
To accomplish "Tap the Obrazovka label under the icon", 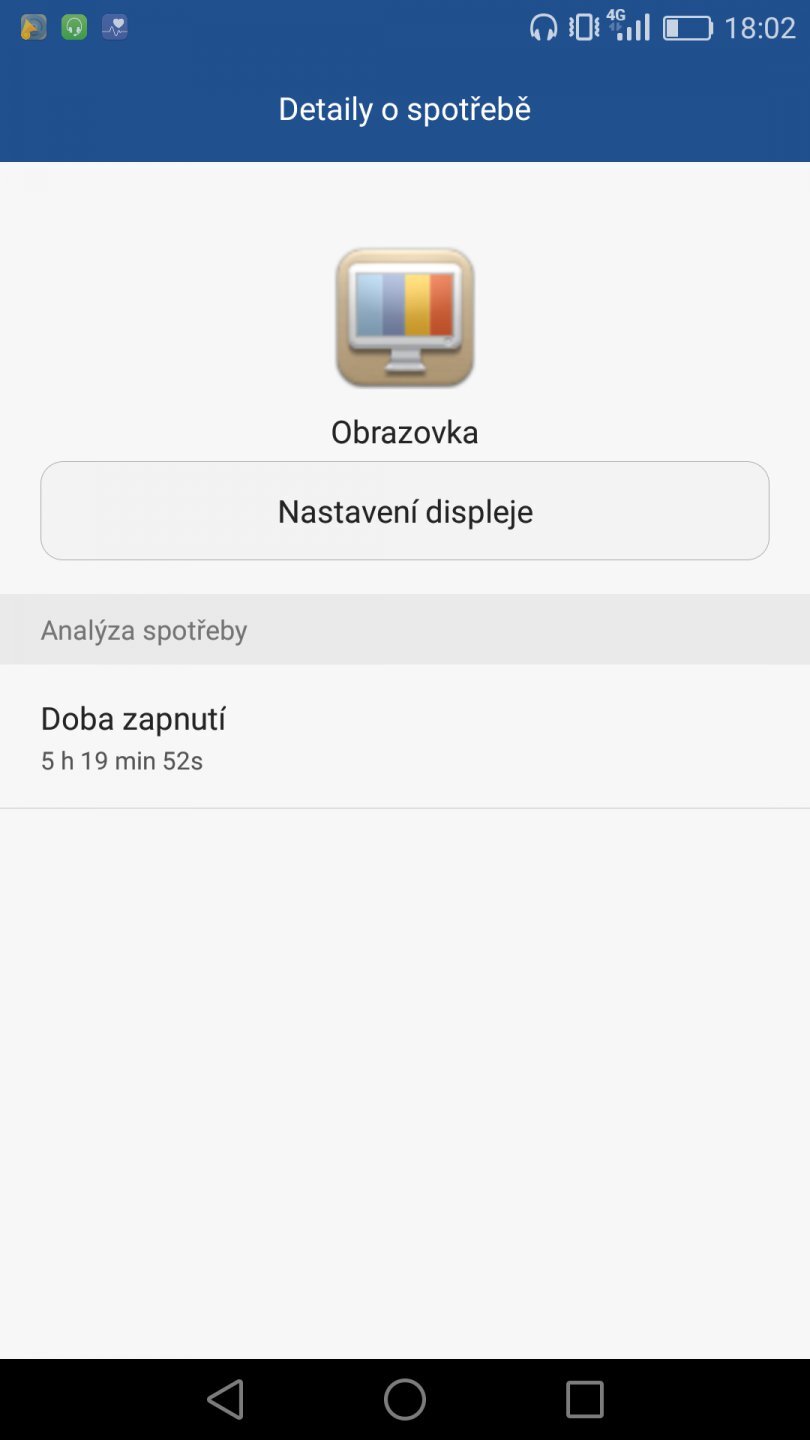I will pos(404,432).
